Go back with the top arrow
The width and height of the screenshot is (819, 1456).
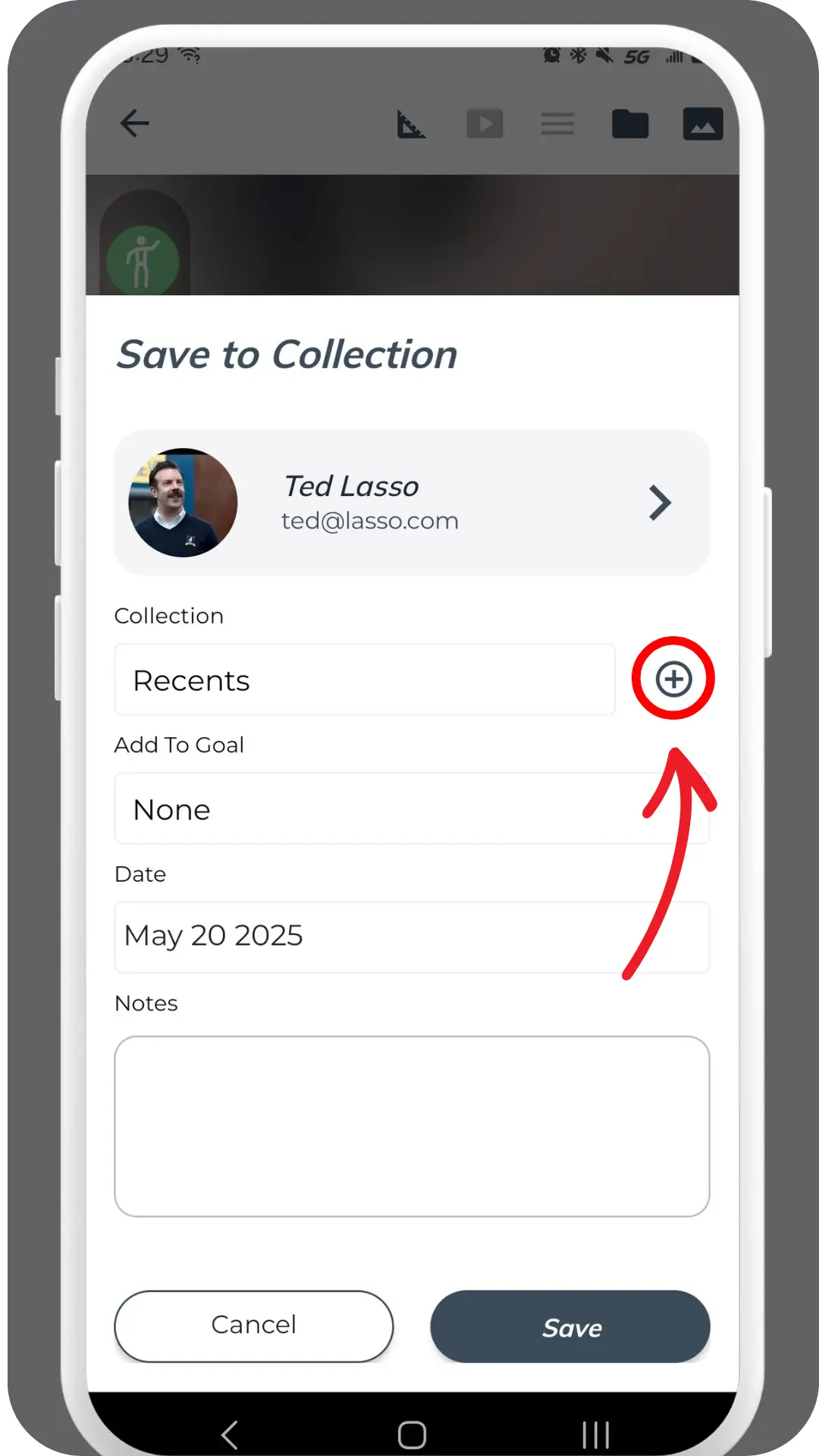(x=135, y=123)
